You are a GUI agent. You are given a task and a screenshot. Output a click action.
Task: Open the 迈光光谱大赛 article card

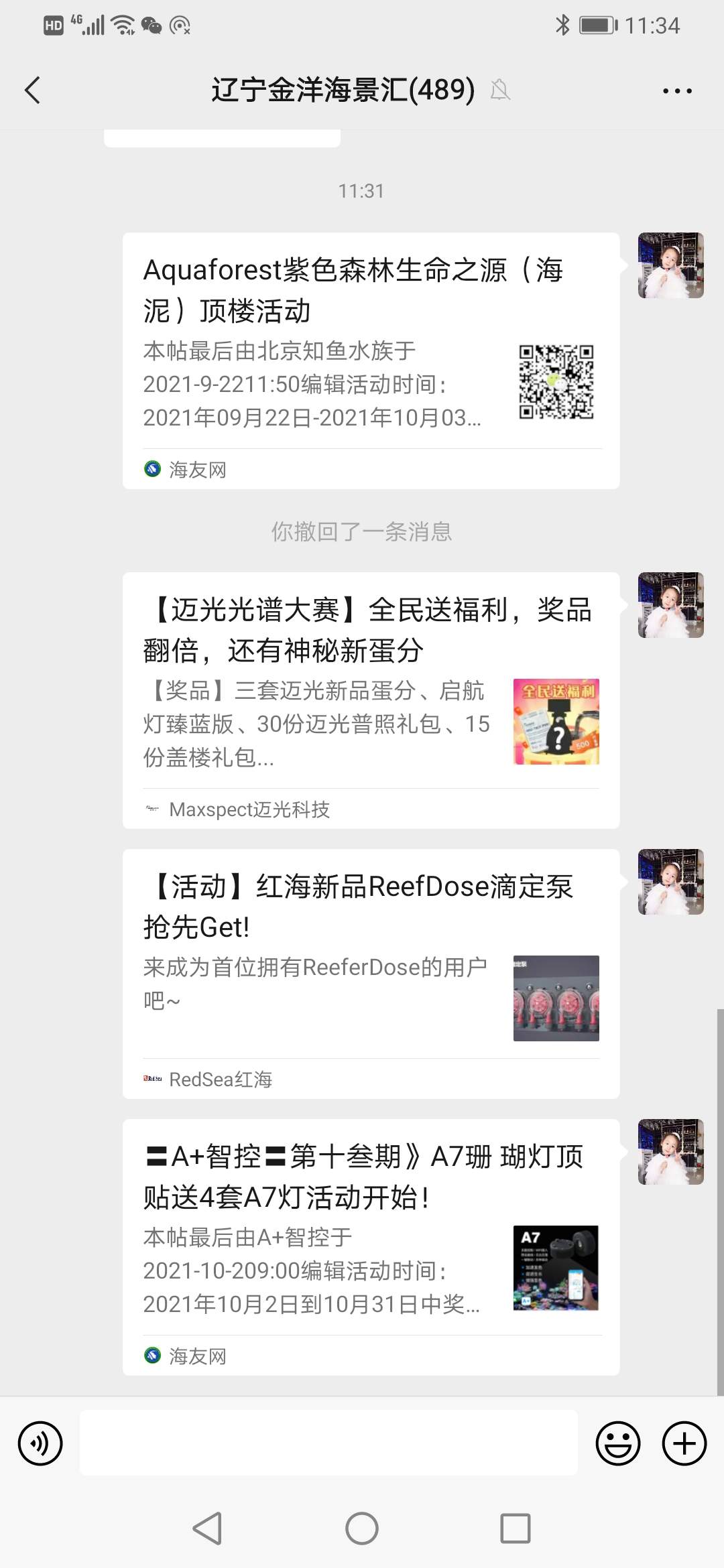[x=370, y=700]
